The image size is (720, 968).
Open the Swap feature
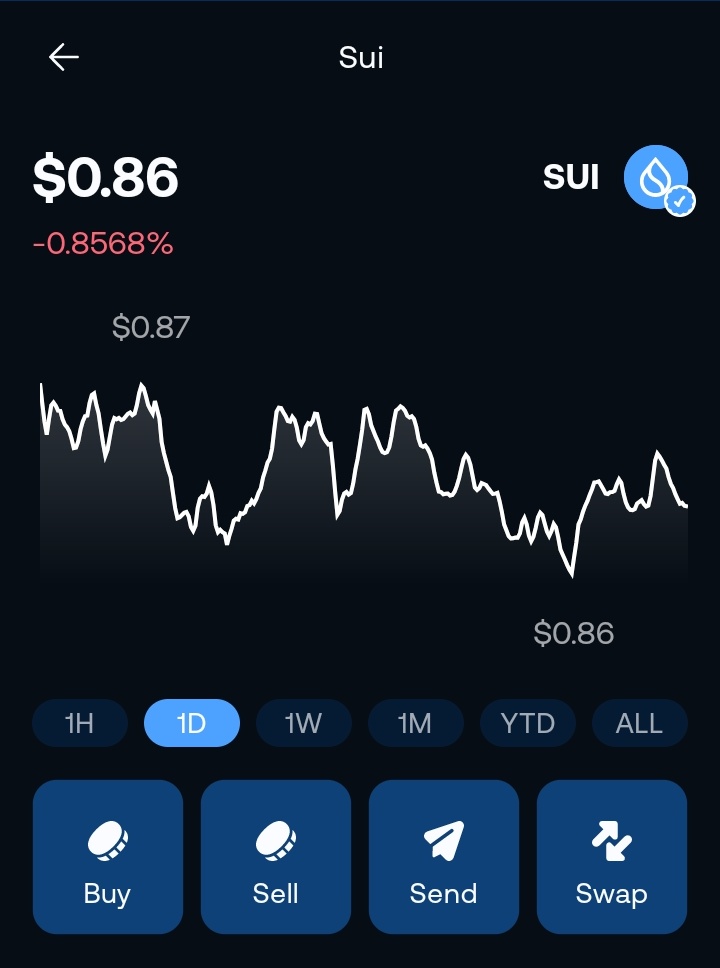click(612, 857)
